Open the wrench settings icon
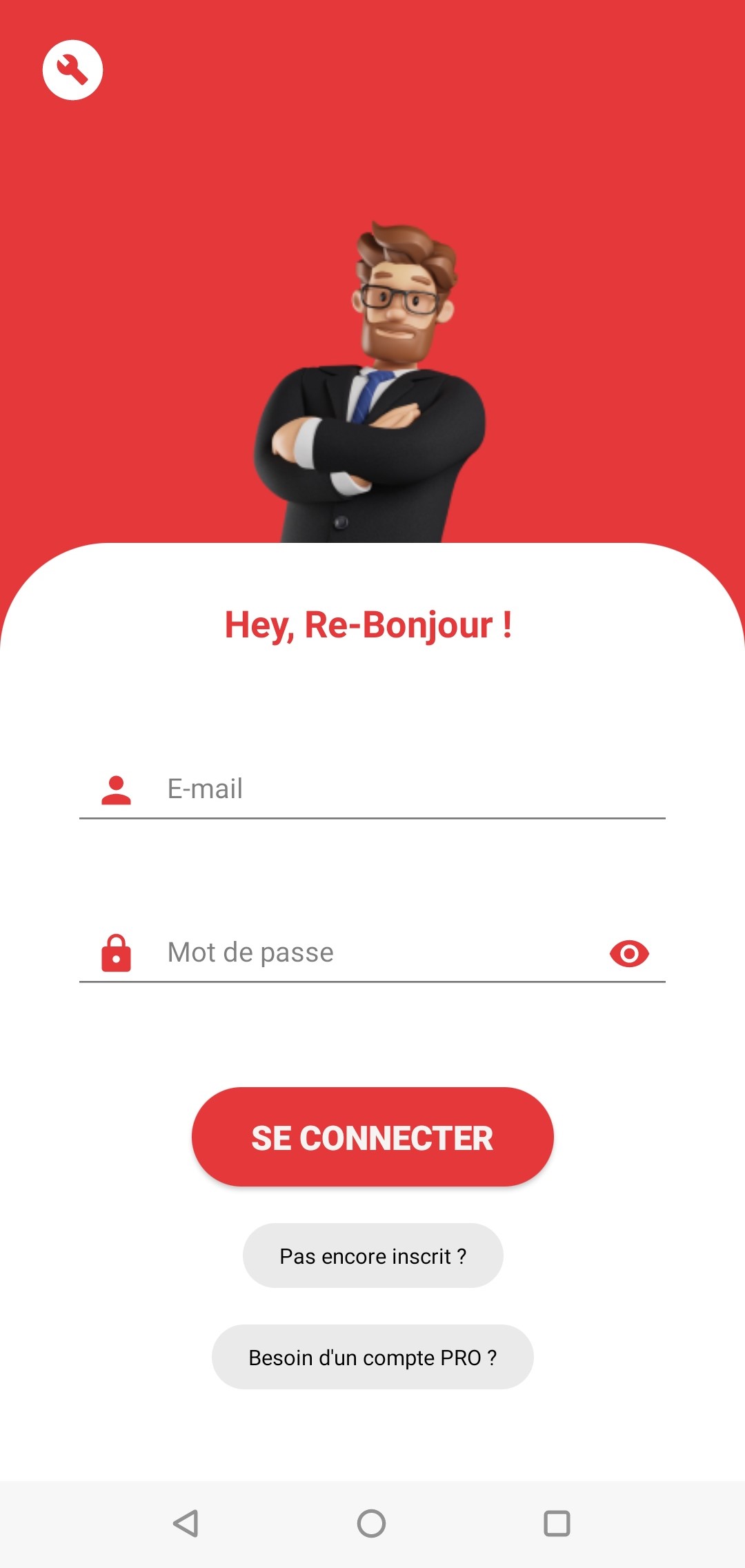The image size is (745, 1568). (72, 70)
